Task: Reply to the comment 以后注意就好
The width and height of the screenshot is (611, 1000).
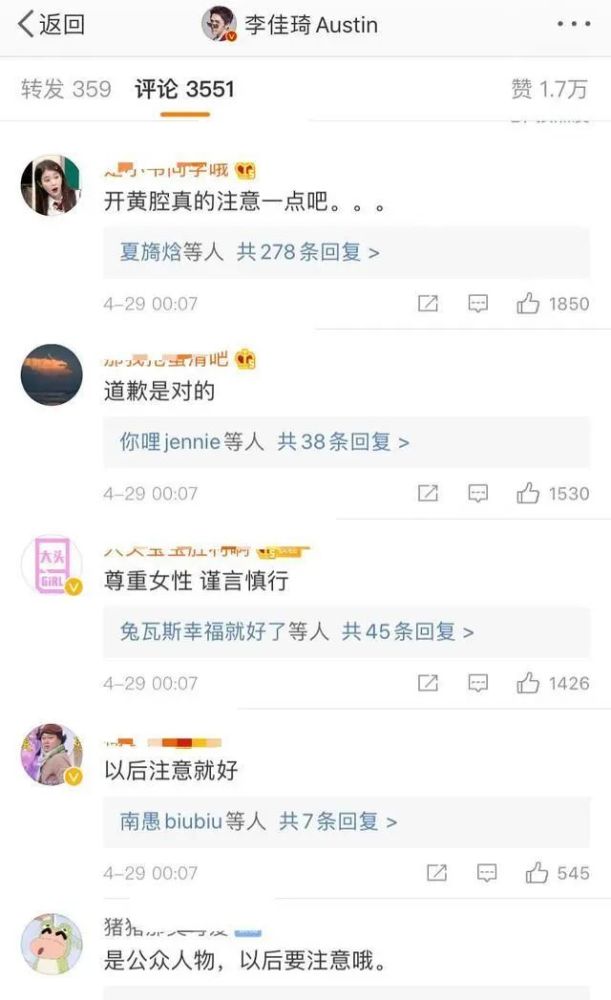Action: (x=487, y=872)
